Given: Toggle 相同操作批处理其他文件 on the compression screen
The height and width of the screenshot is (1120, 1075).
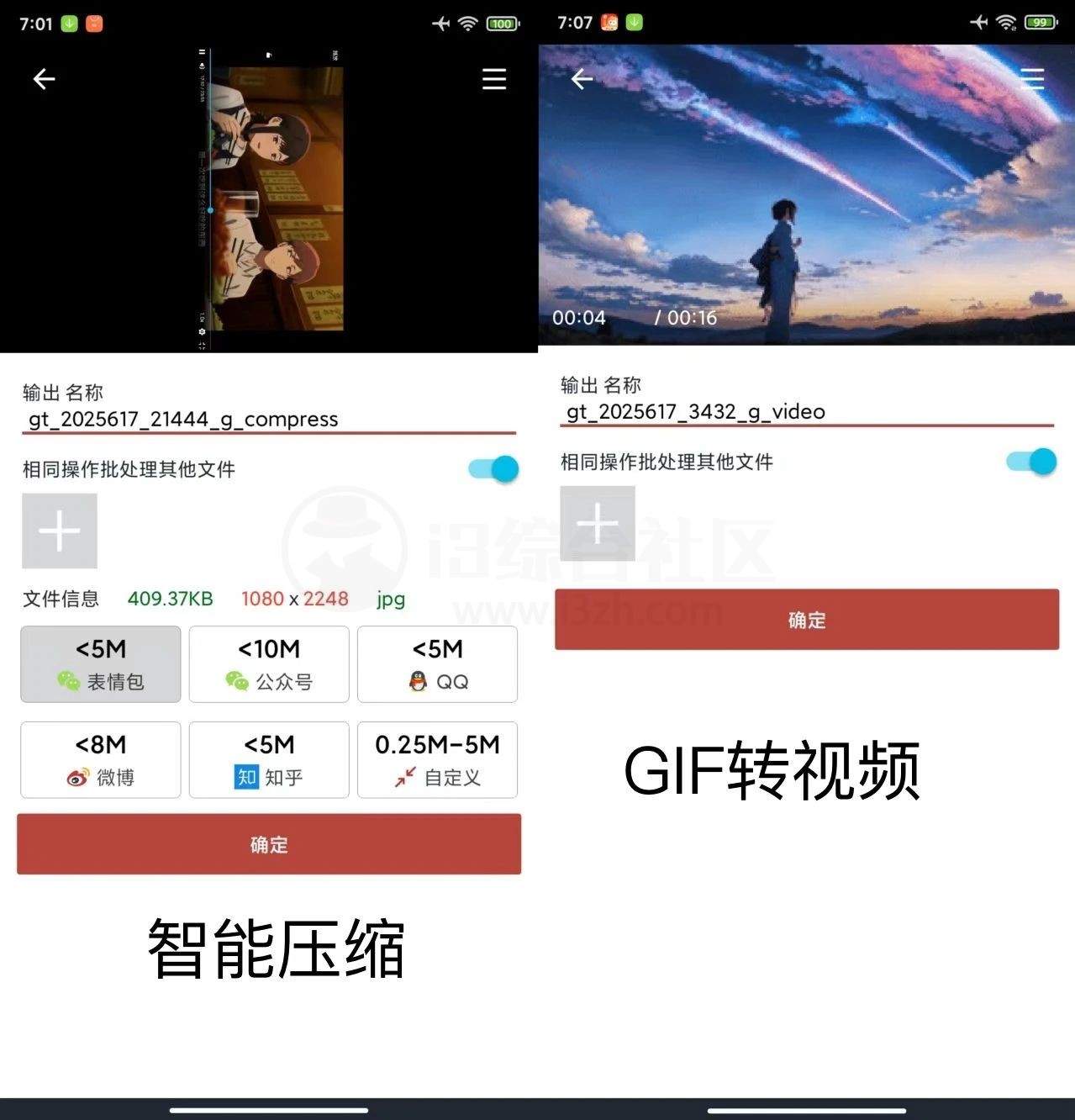Looking at the screenshot, I should [492, 469].
